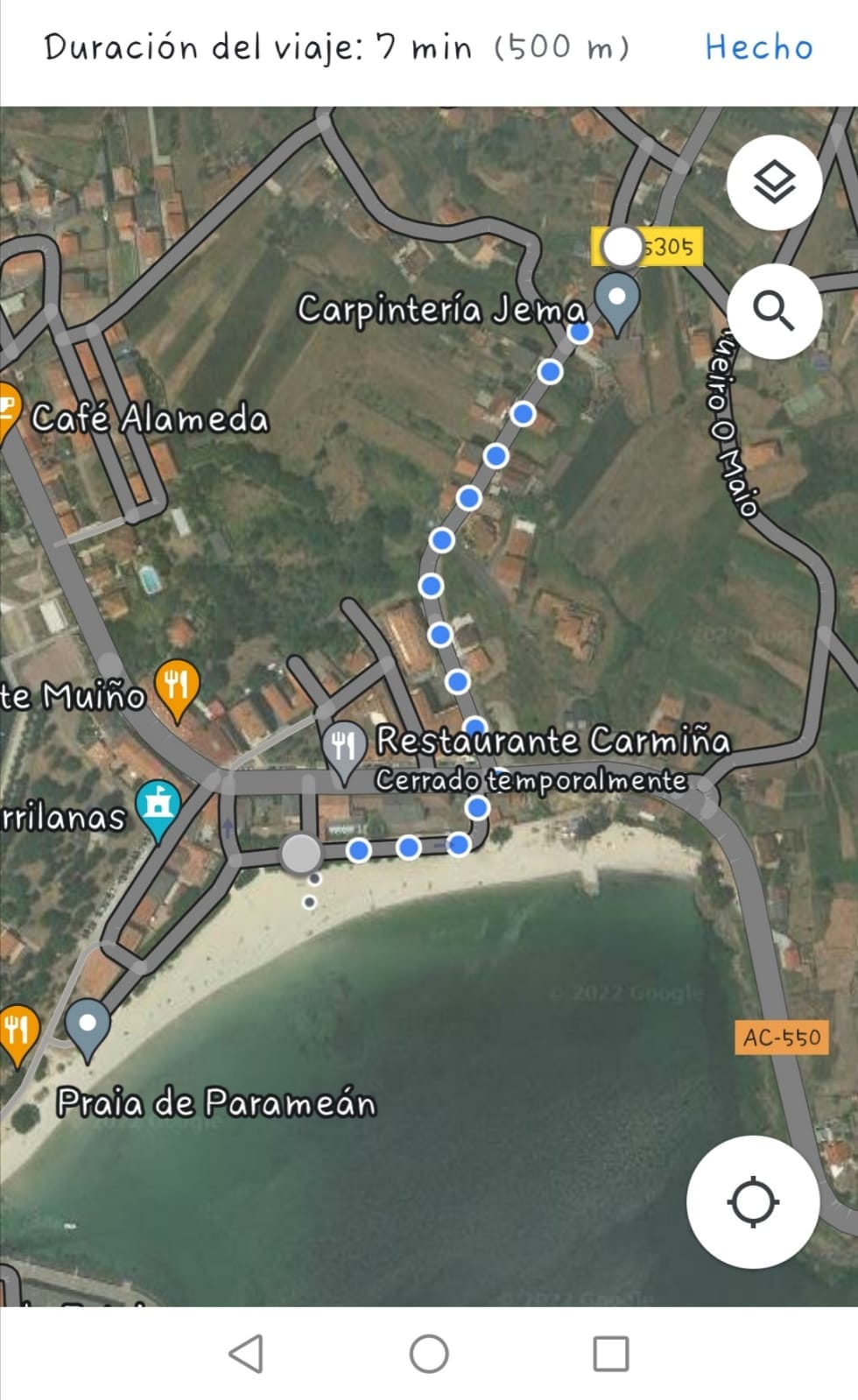Screen dimensions: 858x1400
Task: Go back with system back button
Action: [x=246, y=1354]
